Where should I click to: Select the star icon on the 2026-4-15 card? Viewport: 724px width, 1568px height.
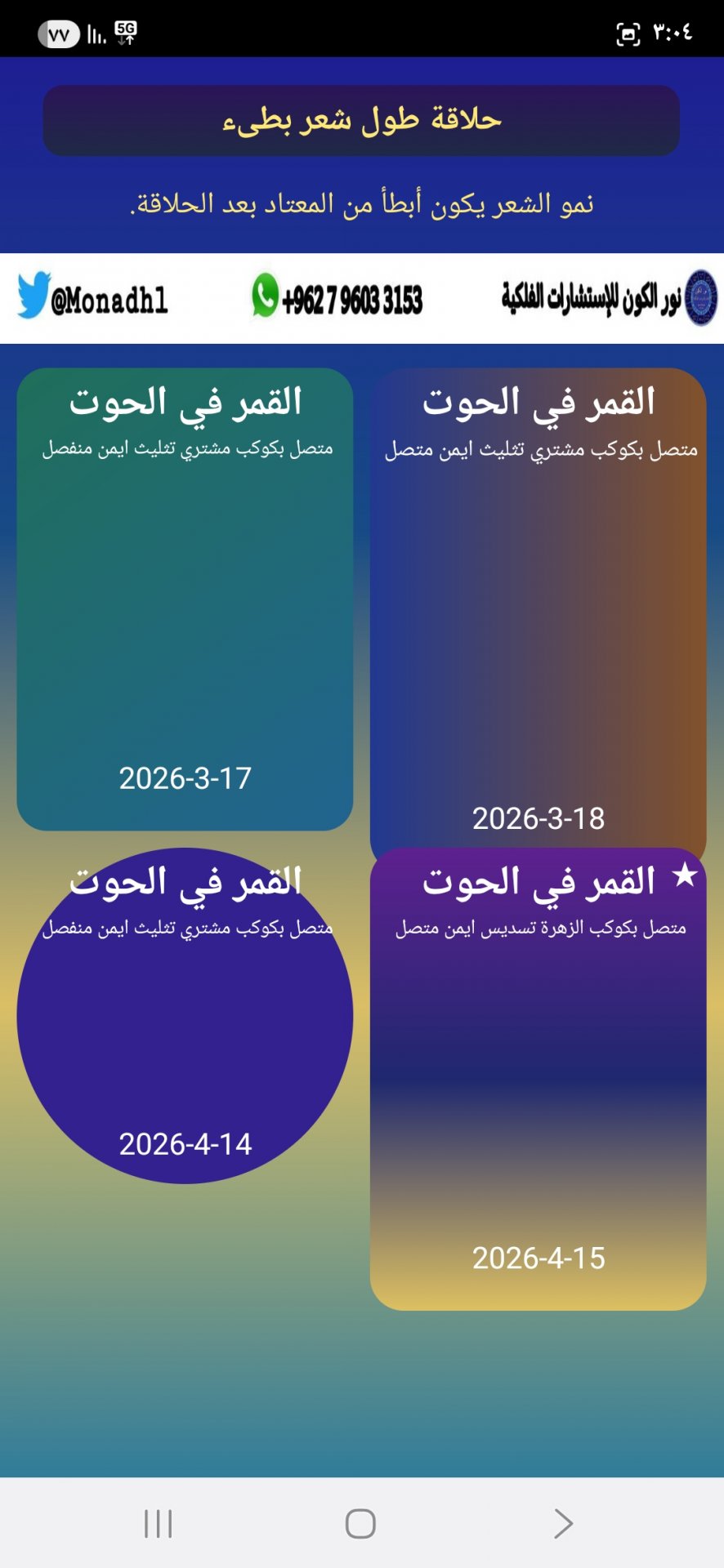pyautogui.click(x=683, y=873)
